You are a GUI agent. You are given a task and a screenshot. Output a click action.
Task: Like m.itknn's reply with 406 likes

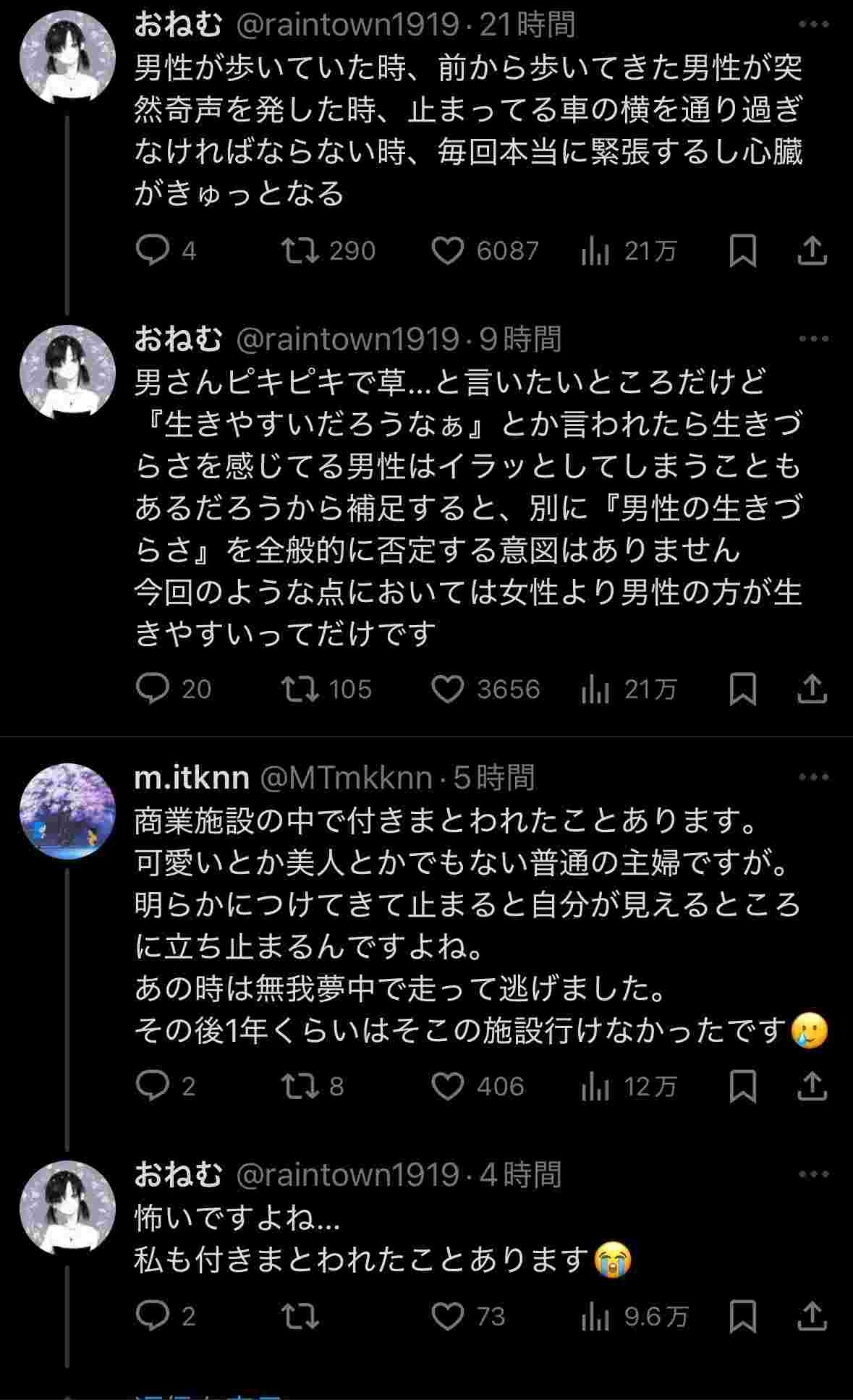(x=447, y=1086)
